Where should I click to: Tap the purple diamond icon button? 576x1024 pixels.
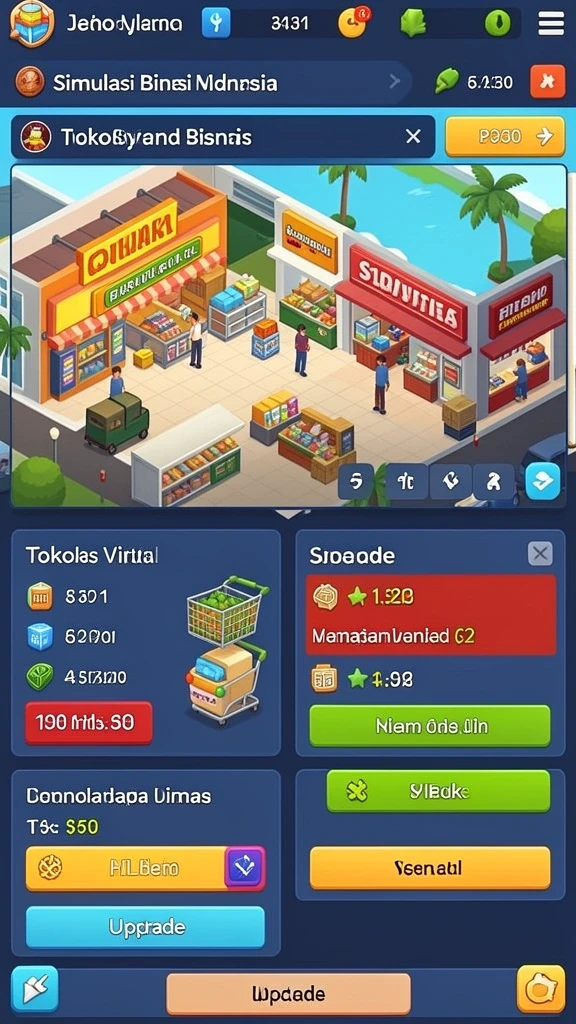click(x=245, y=868)
